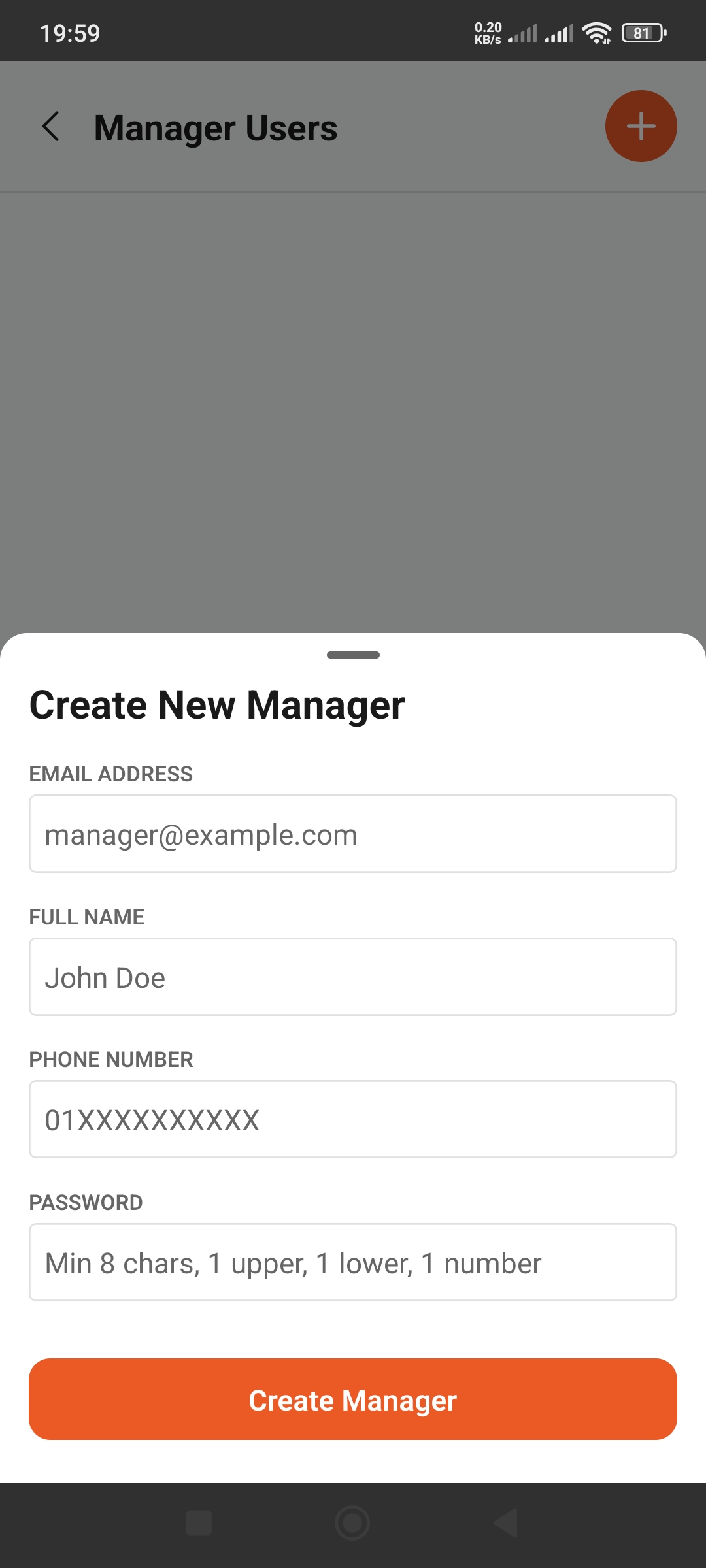Tap the add new manager plus icon
The height and width of the screenshot is (1568, 706).
(x=641, y=125)
